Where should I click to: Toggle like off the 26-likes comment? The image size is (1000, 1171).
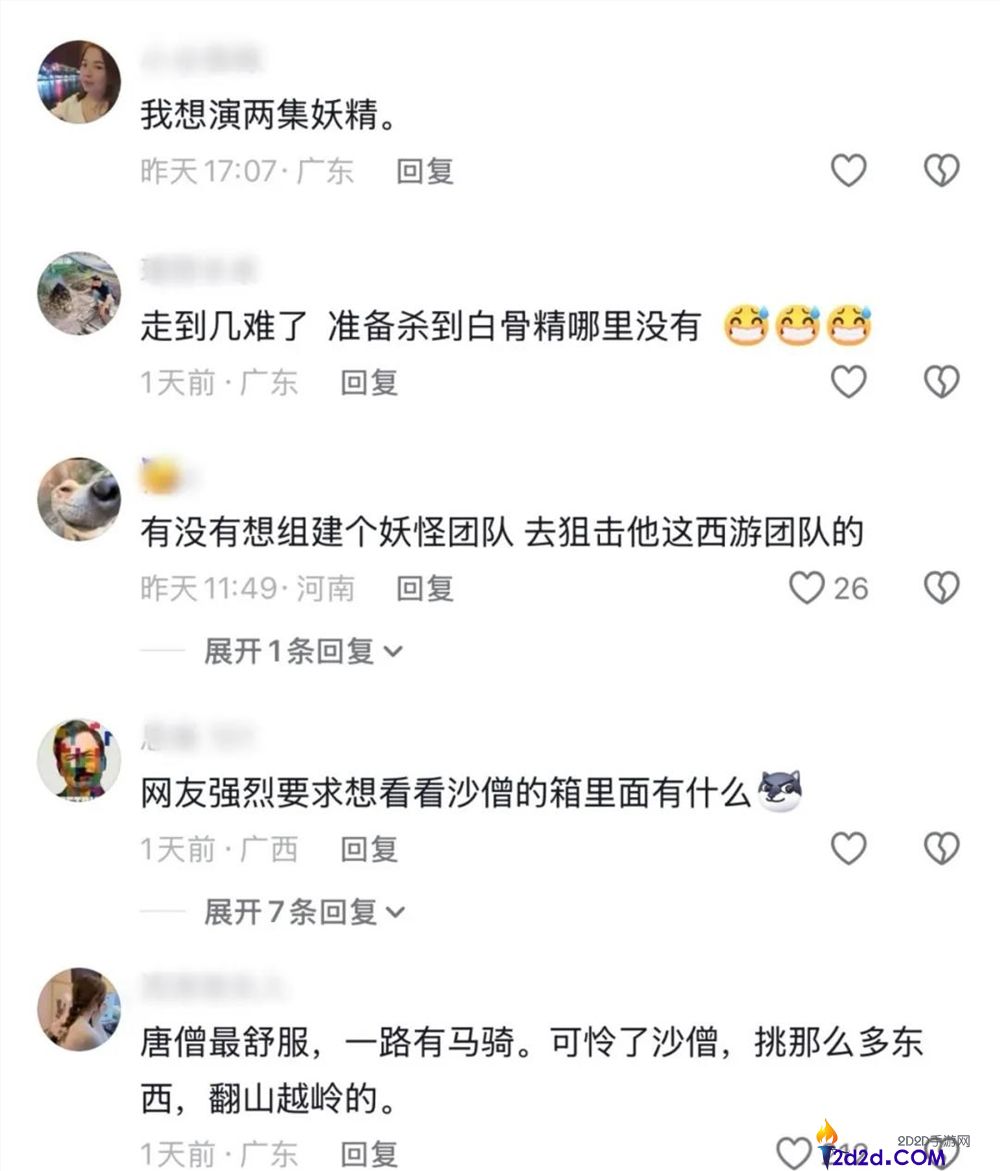[x=808, y=589]
